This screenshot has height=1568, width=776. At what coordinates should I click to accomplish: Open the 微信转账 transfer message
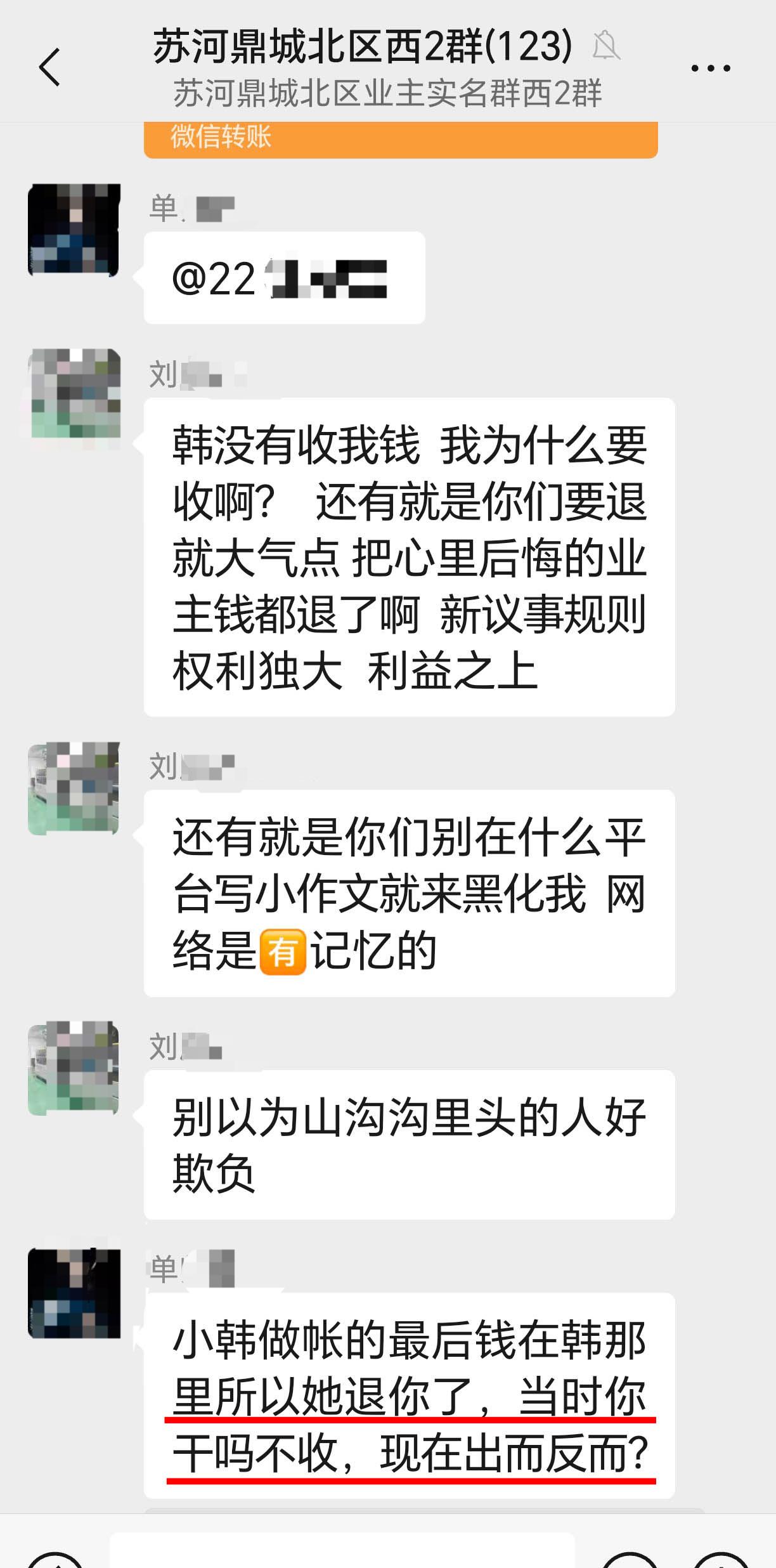point(400,138)
